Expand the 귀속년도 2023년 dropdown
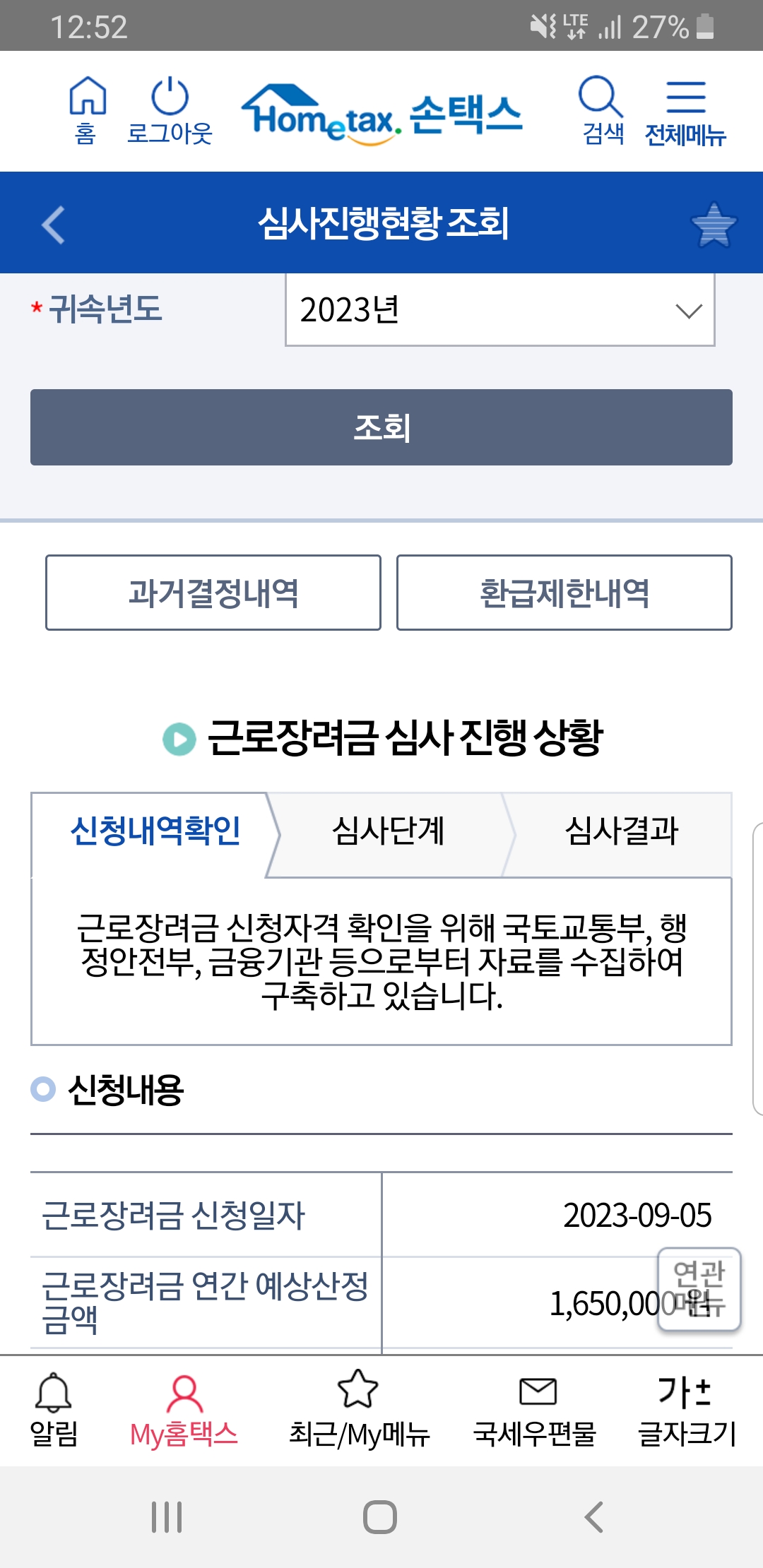The width and height of the screenshot is (763, 1568). click(x=499, y=310)
